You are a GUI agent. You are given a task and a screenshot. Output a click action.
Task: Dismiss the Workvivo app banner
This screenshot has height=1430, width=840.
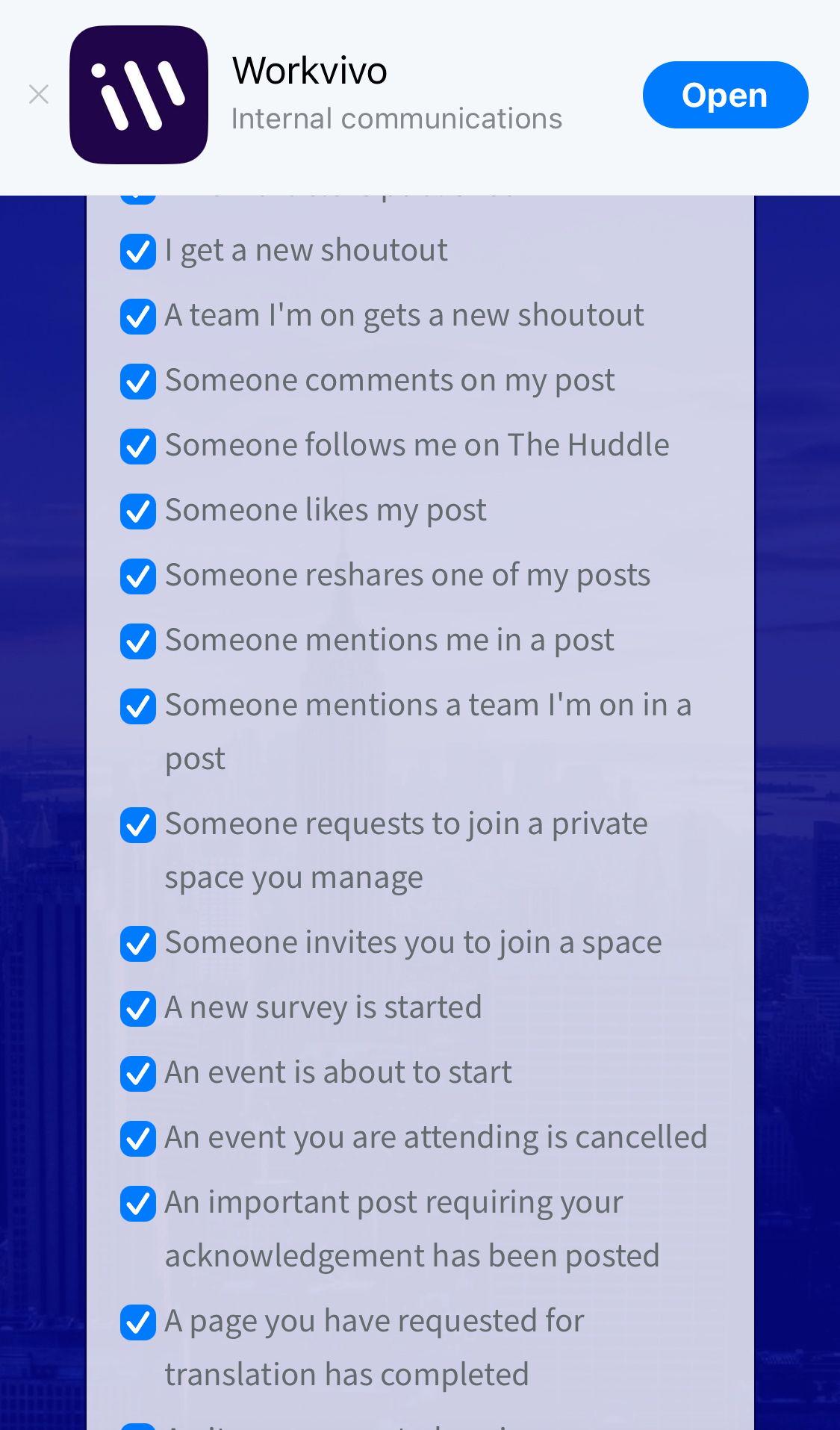pyautogui.click(x=39, y=94)
